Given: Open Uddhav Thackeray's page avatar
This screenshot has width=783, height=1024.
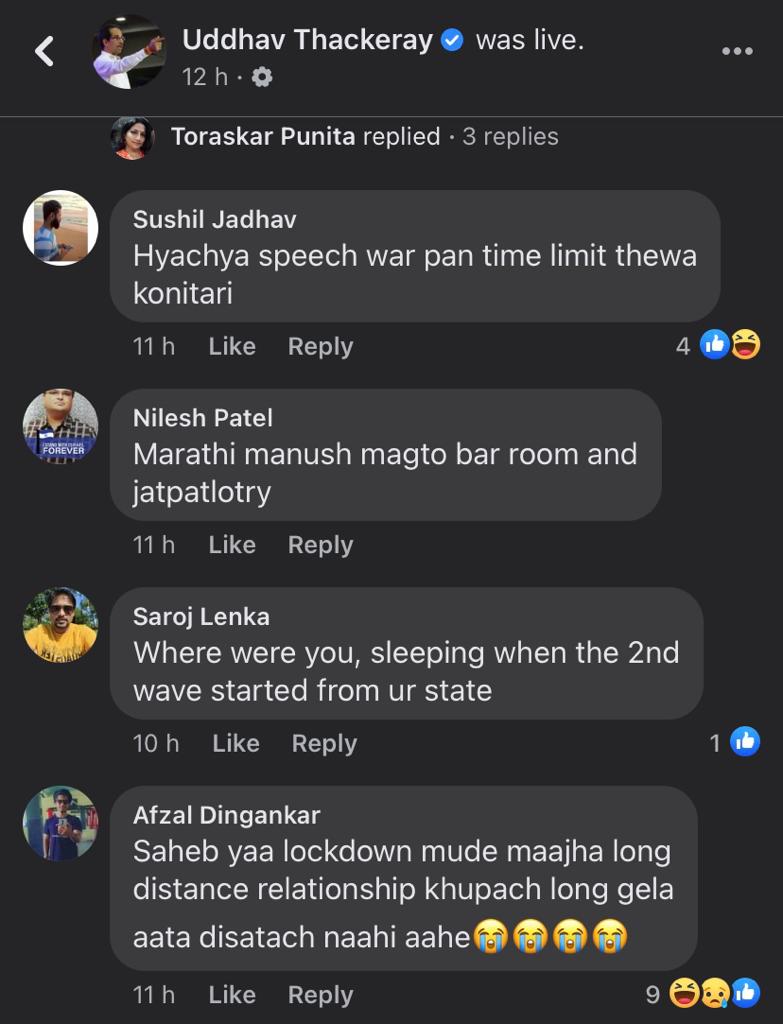Looking at the screenshot, I should (129, 51).
